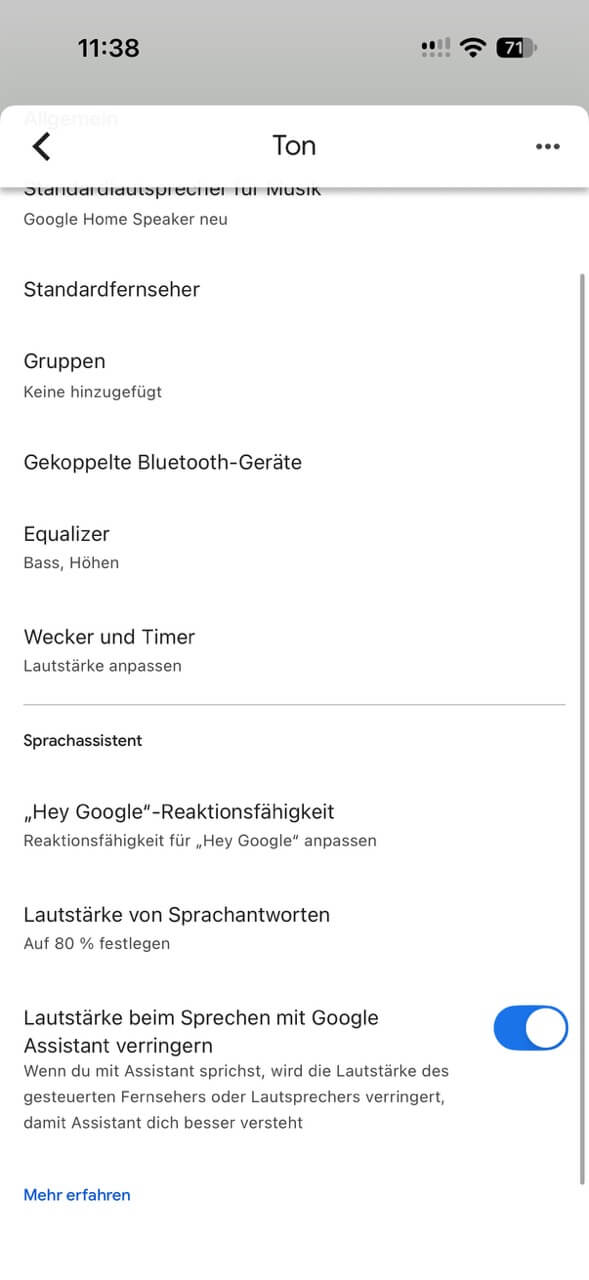The image size is (589, 1280).
Task: Open „Hey Google"-Reaktionsfähigkeit setting
Action: pos(294,825)
